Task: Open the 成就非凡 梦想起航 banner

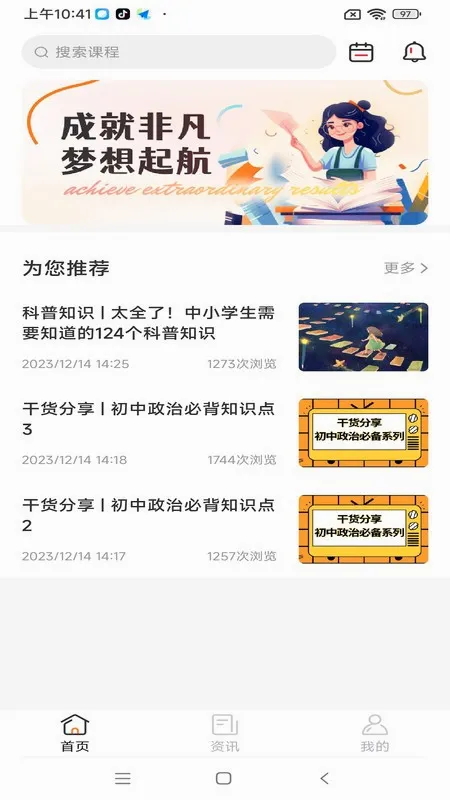Action: (225, 152)
